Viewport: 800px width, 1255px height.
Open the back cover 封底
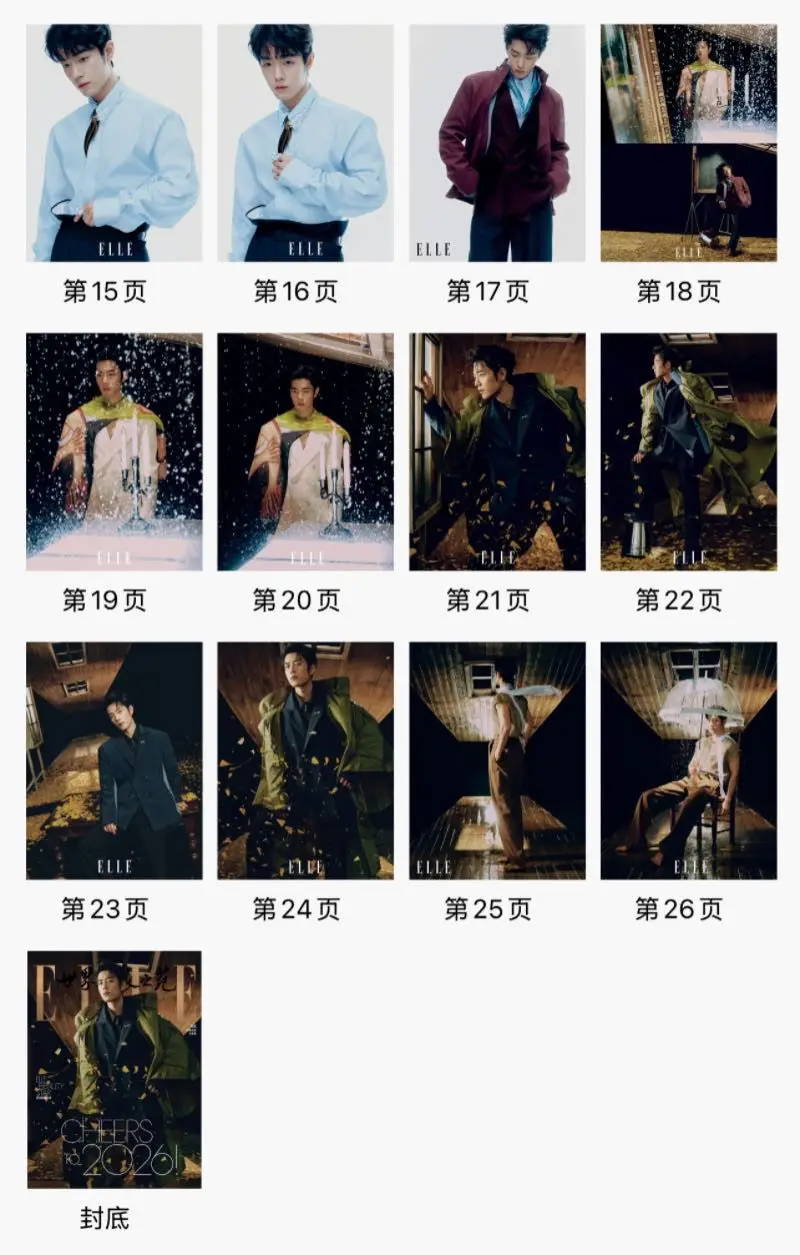coord(114,1069)
